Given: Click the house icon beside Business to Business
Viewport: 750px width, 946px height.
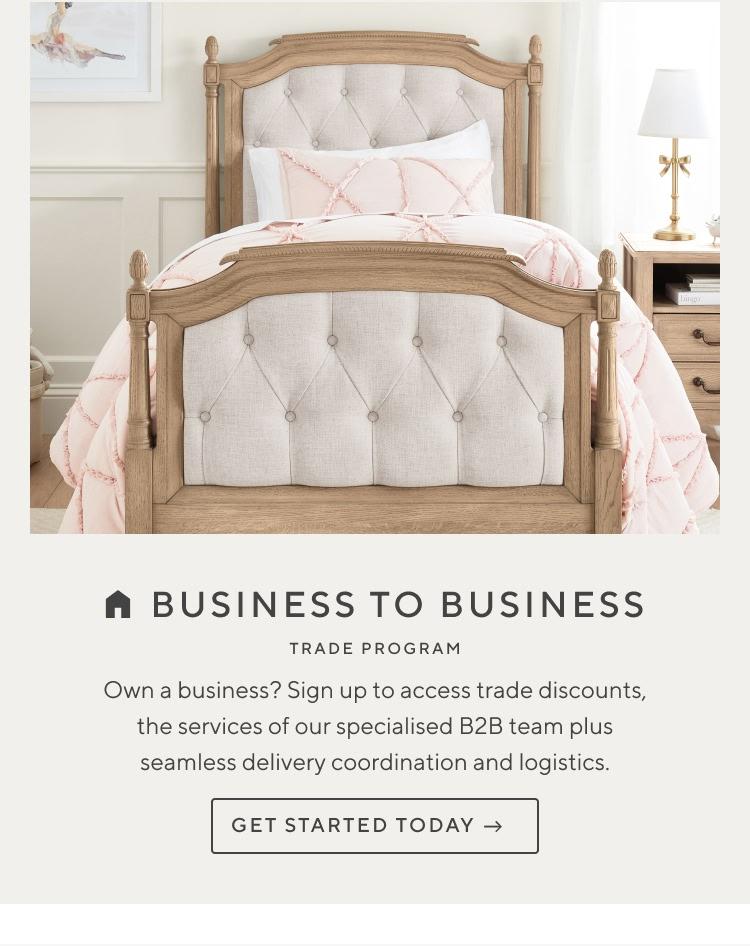Looking at the screenshot, I should (x=119, y=602).
